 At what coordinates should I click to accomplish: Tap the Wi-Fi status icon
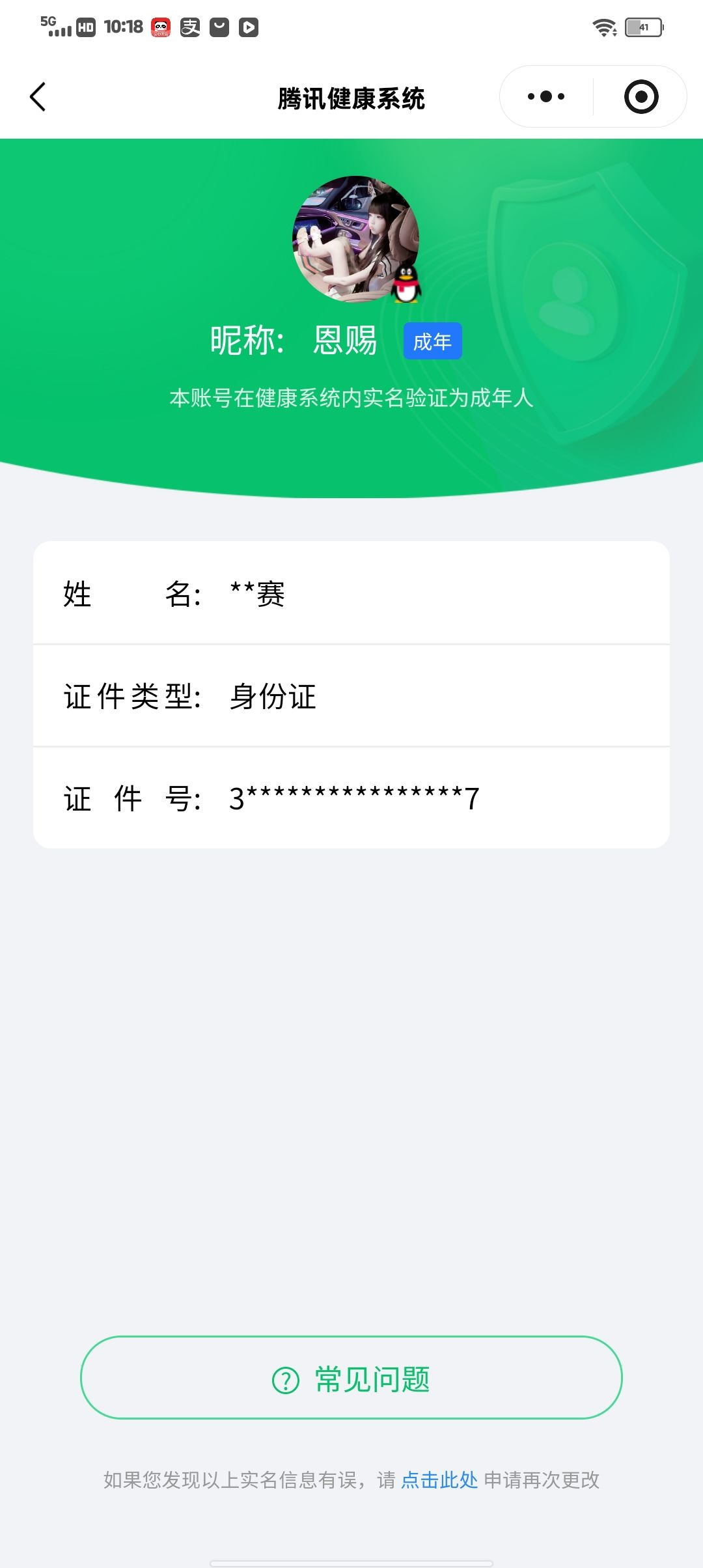point(603,27)
